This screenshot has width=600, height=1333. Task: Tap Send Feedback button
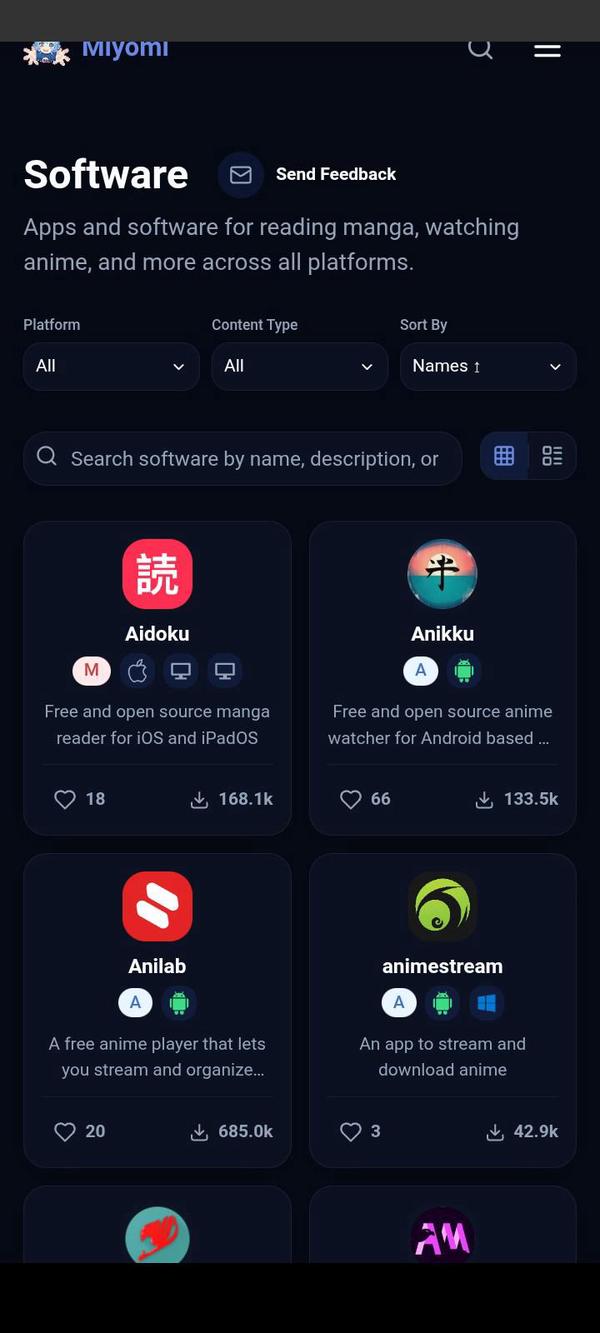(308, 174)
